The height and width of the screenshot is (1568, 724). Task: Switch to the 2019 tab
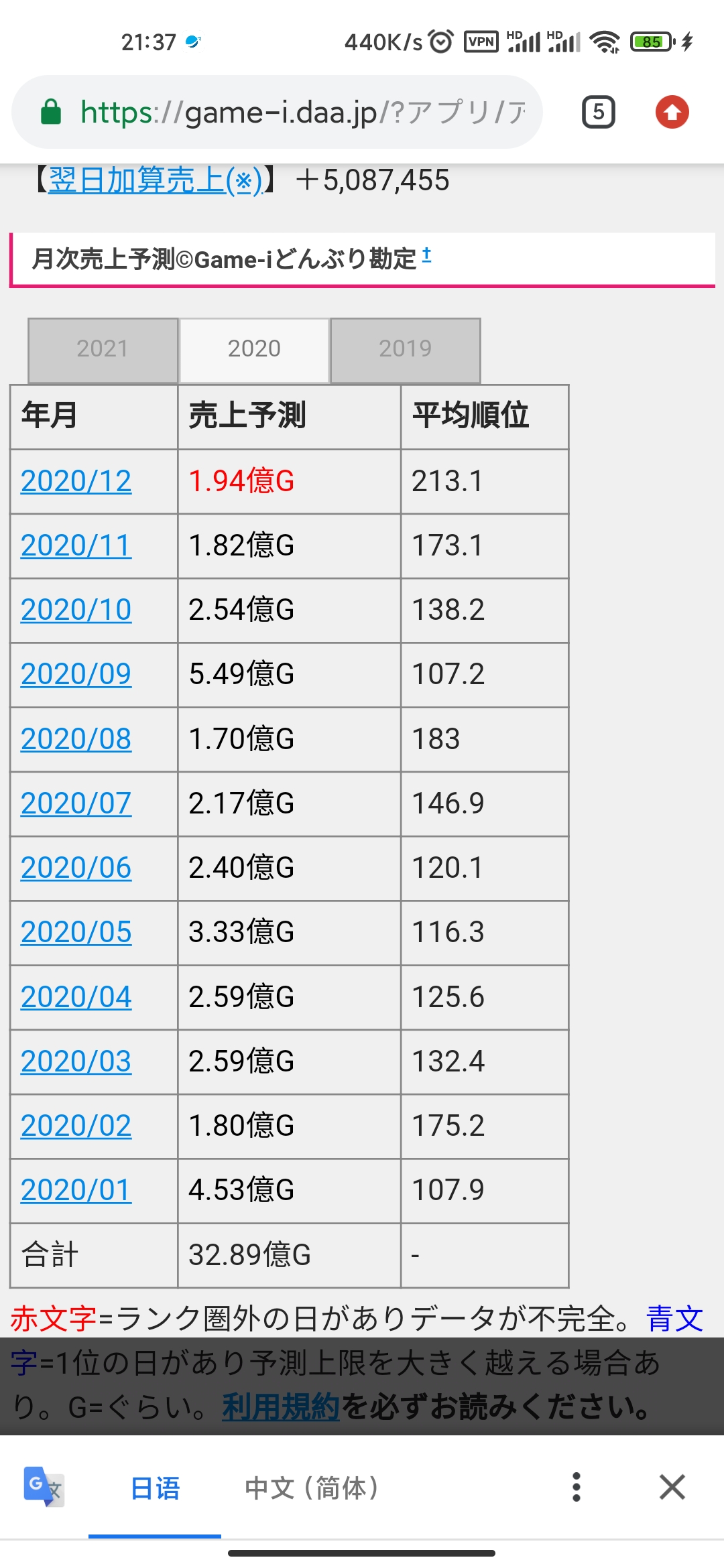[405, 350]
